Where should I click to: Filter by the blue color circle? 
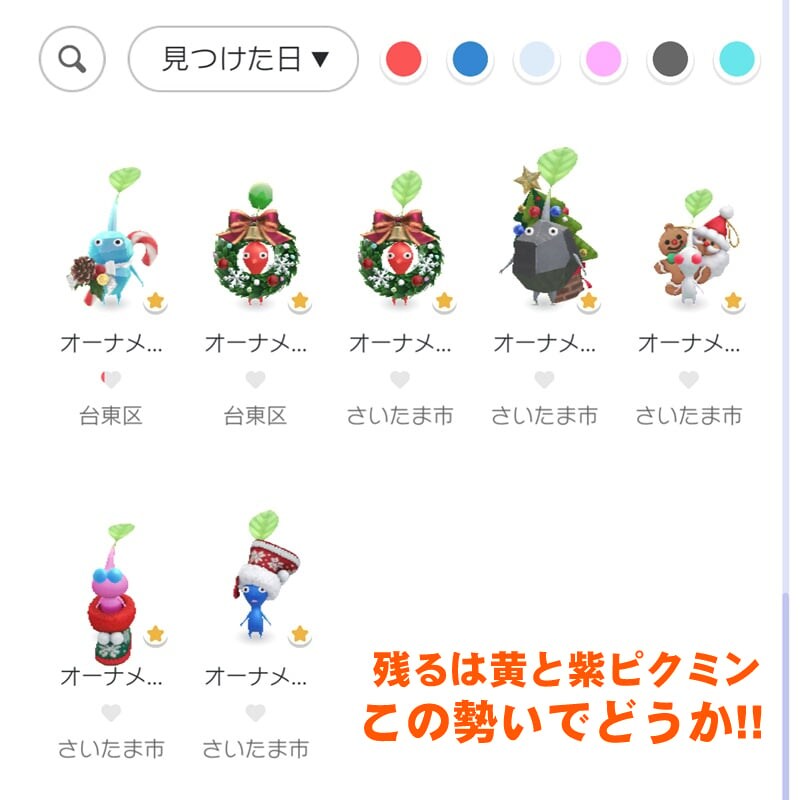point(470,59)
